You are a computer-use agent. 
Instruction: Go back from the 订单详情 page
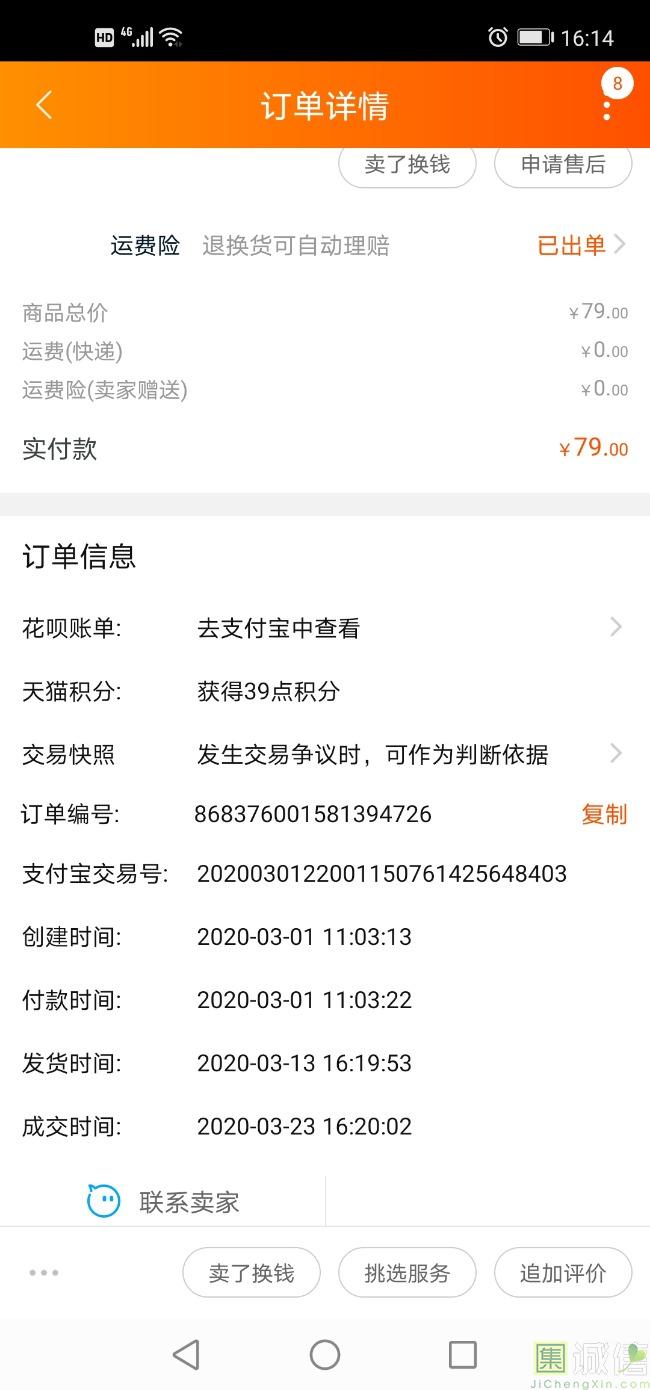[x=44, y=105]
